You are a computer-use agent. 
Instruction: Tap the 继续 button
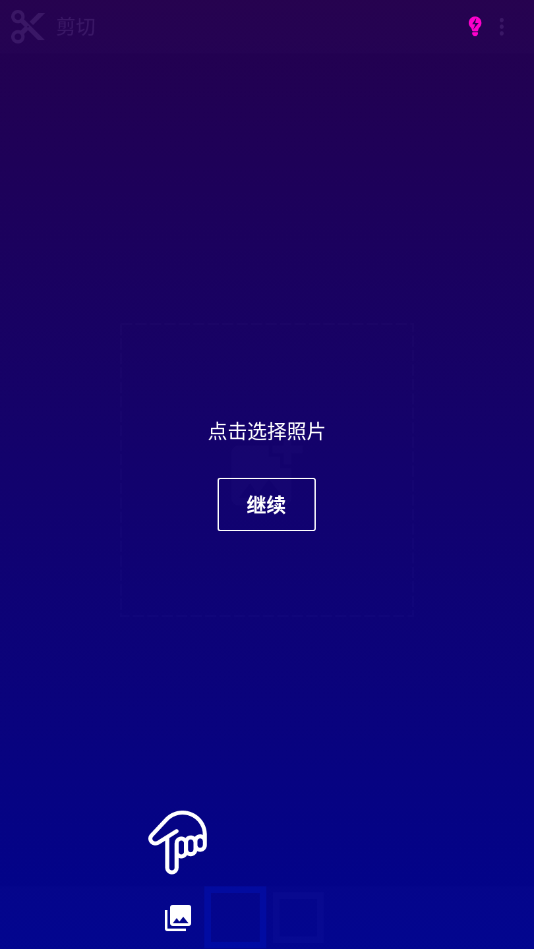(x=266, y=504)
